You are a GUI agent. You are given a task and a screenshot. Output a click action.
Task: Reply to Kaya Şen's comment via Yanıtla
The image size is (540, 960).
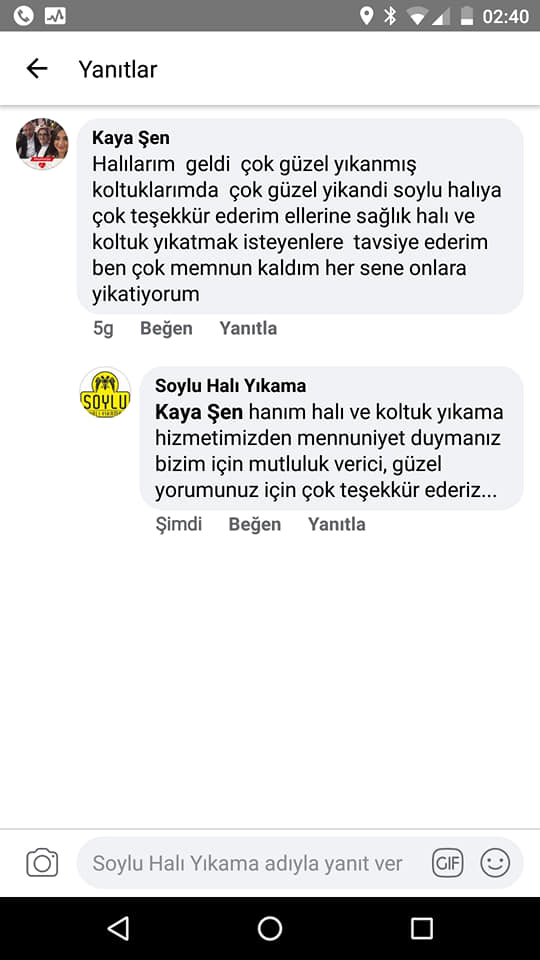(x=248, y=328)
